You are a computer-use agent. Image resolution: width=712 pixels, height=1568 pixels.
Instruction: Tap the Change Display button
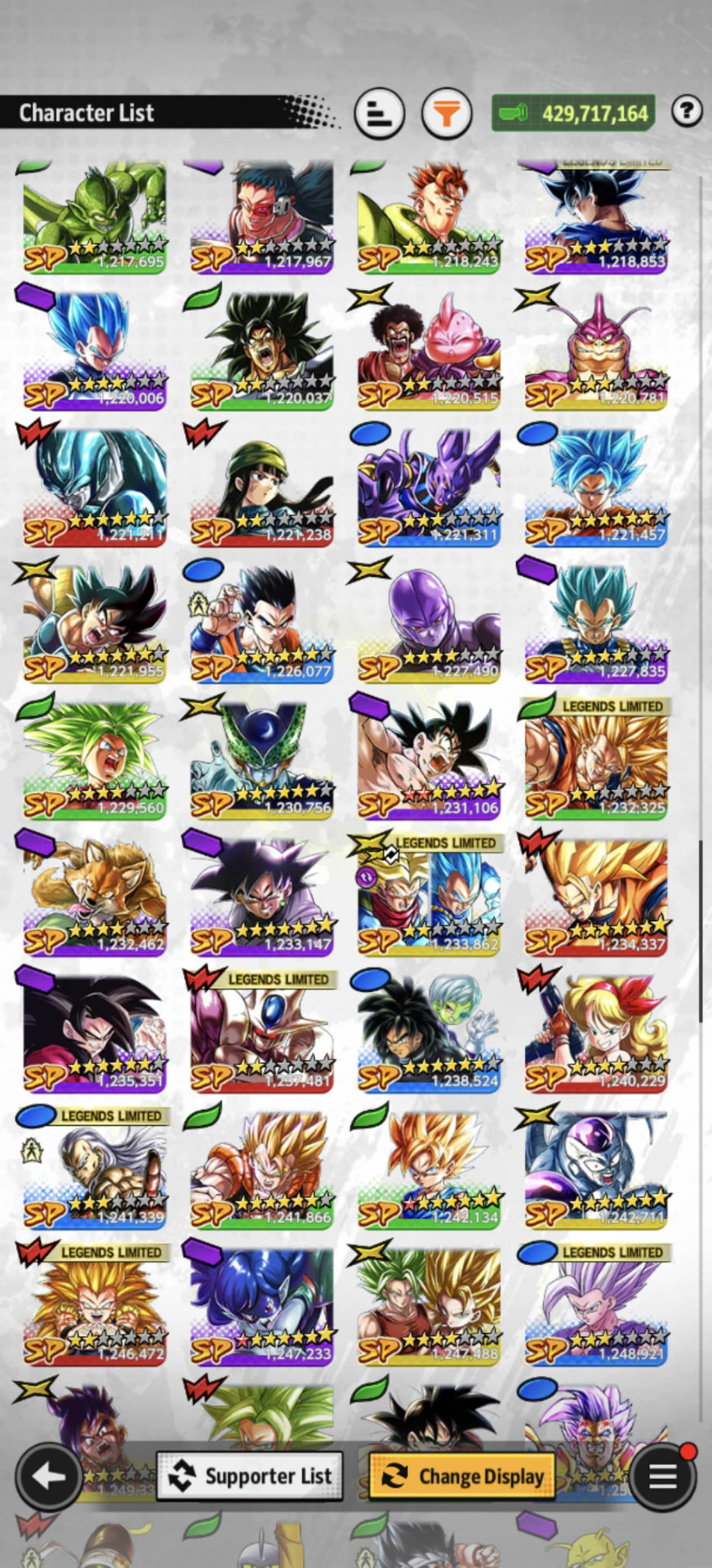point(462,1476)
